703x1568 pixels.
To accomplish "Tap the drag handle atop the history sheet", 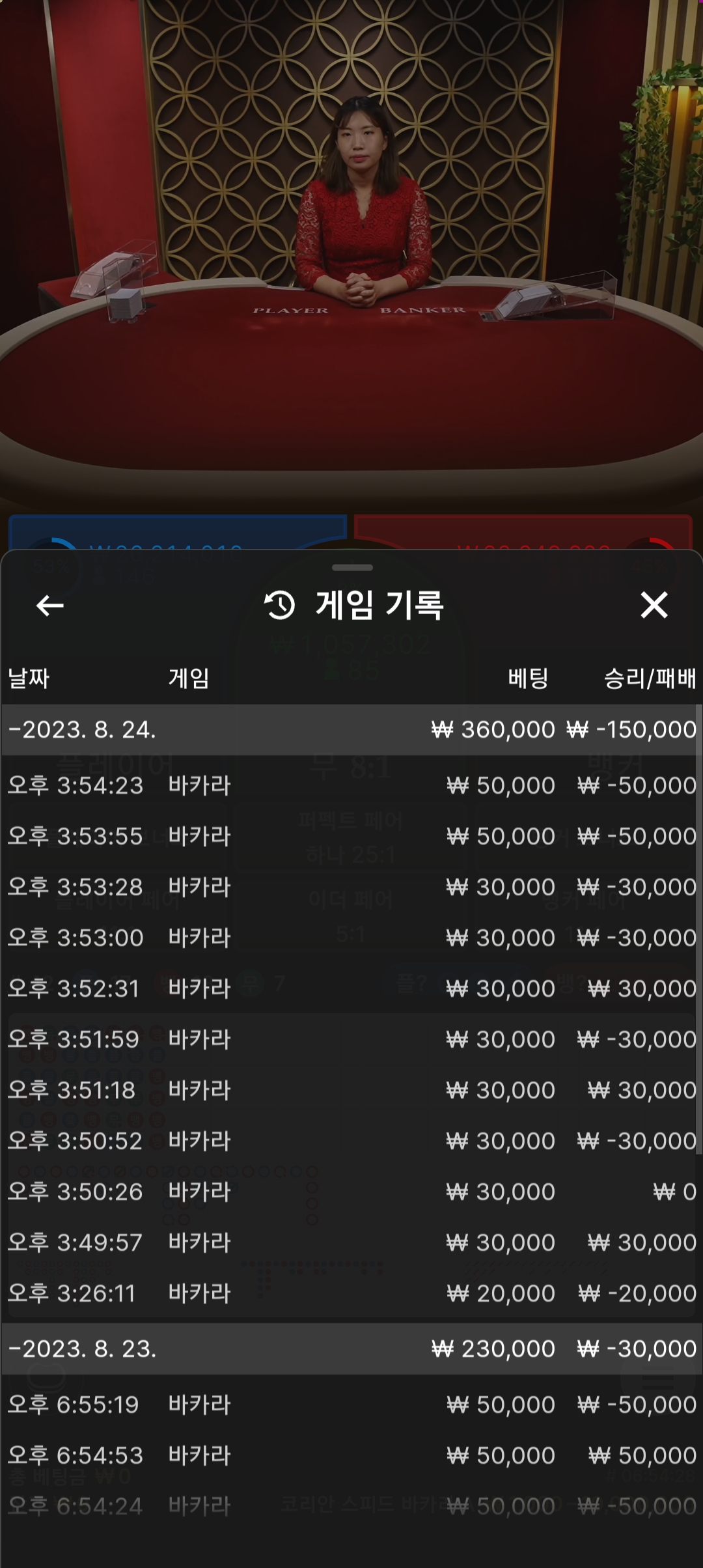I will (352, 568).
